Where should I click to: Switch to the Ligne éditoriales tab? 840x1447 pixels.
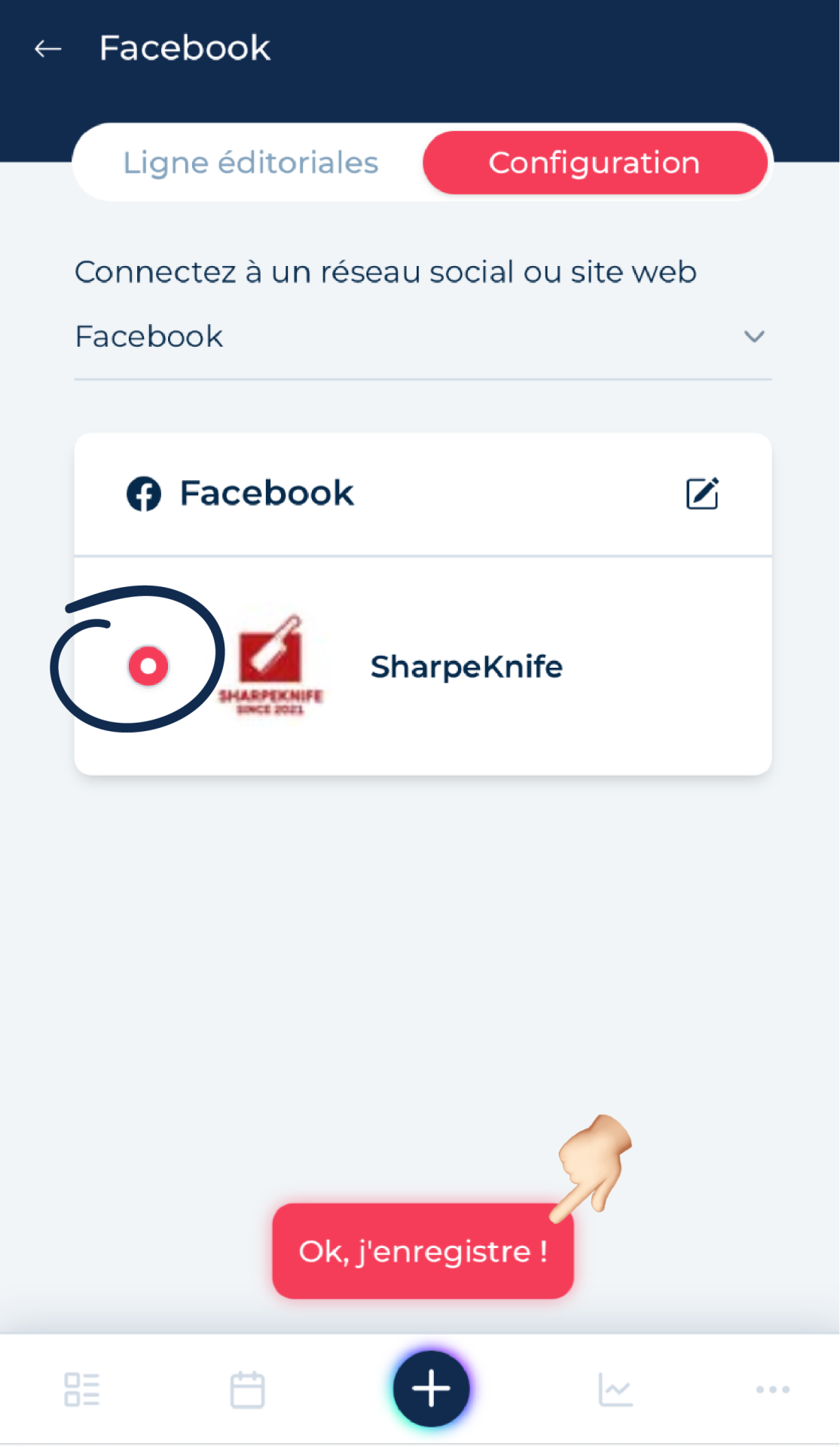click(251, 163)
